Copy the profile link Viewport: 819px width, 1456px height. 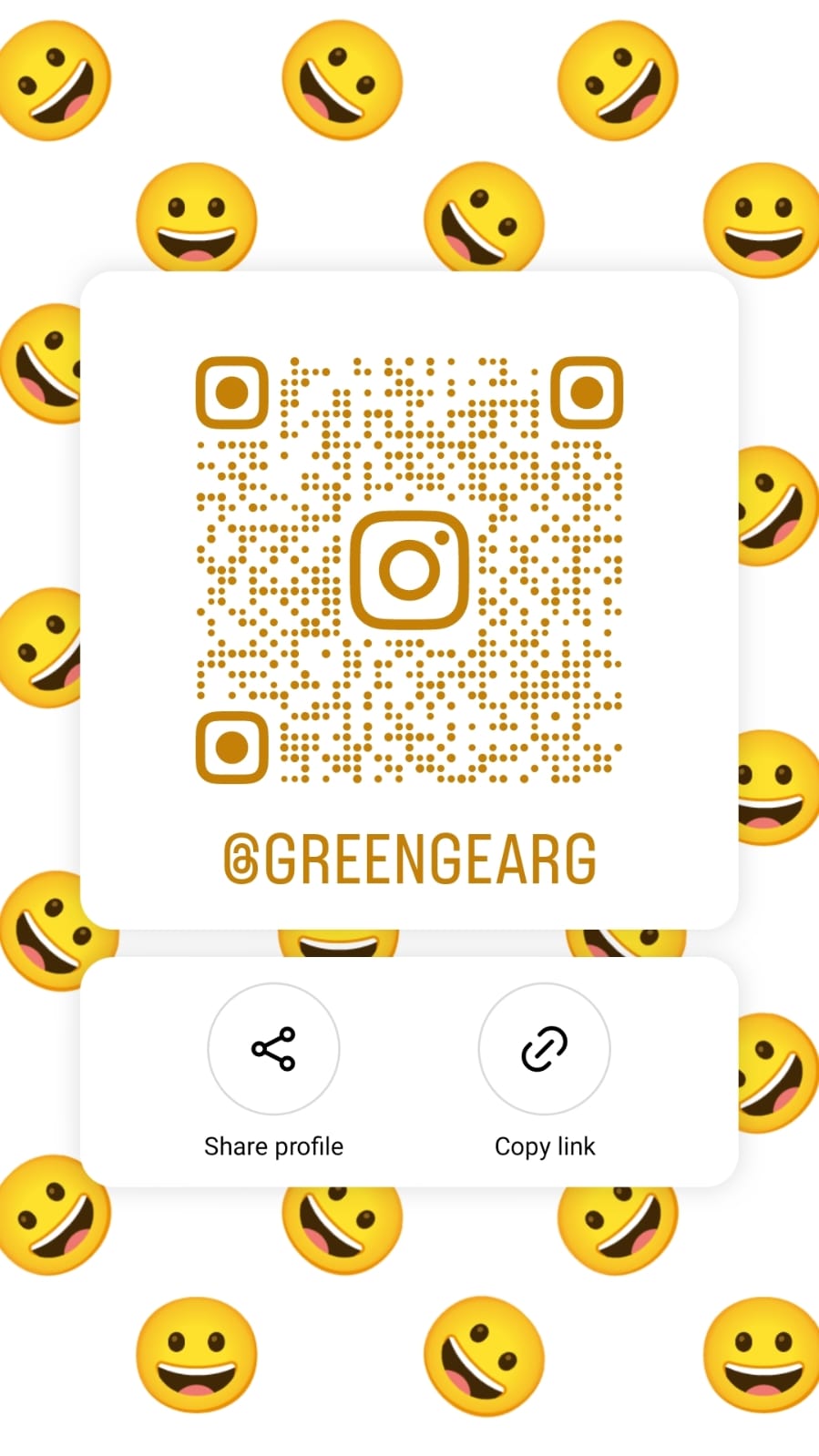[544, 1048]
